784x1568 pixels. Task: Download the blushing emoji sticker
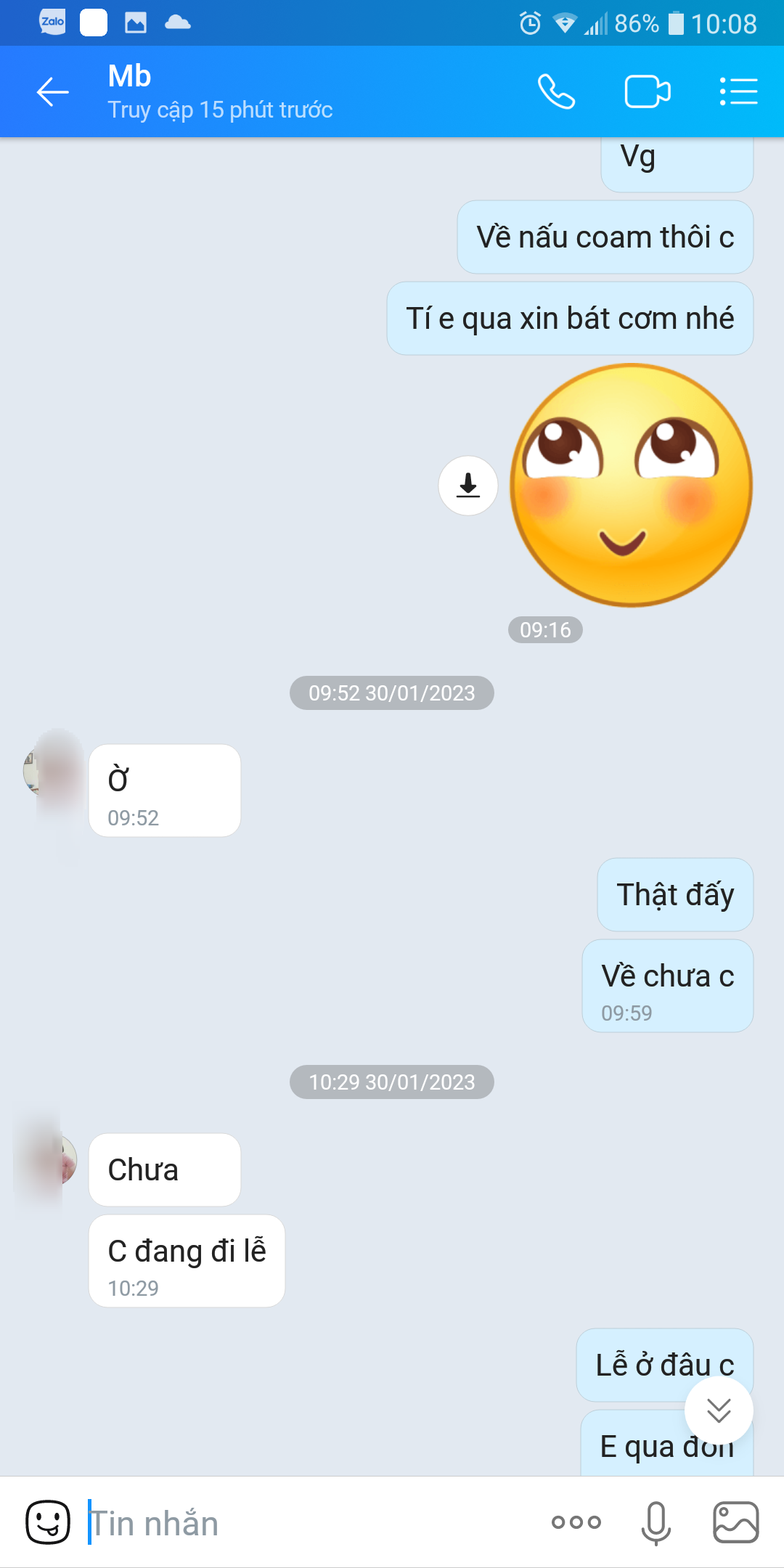pos(468,486)
